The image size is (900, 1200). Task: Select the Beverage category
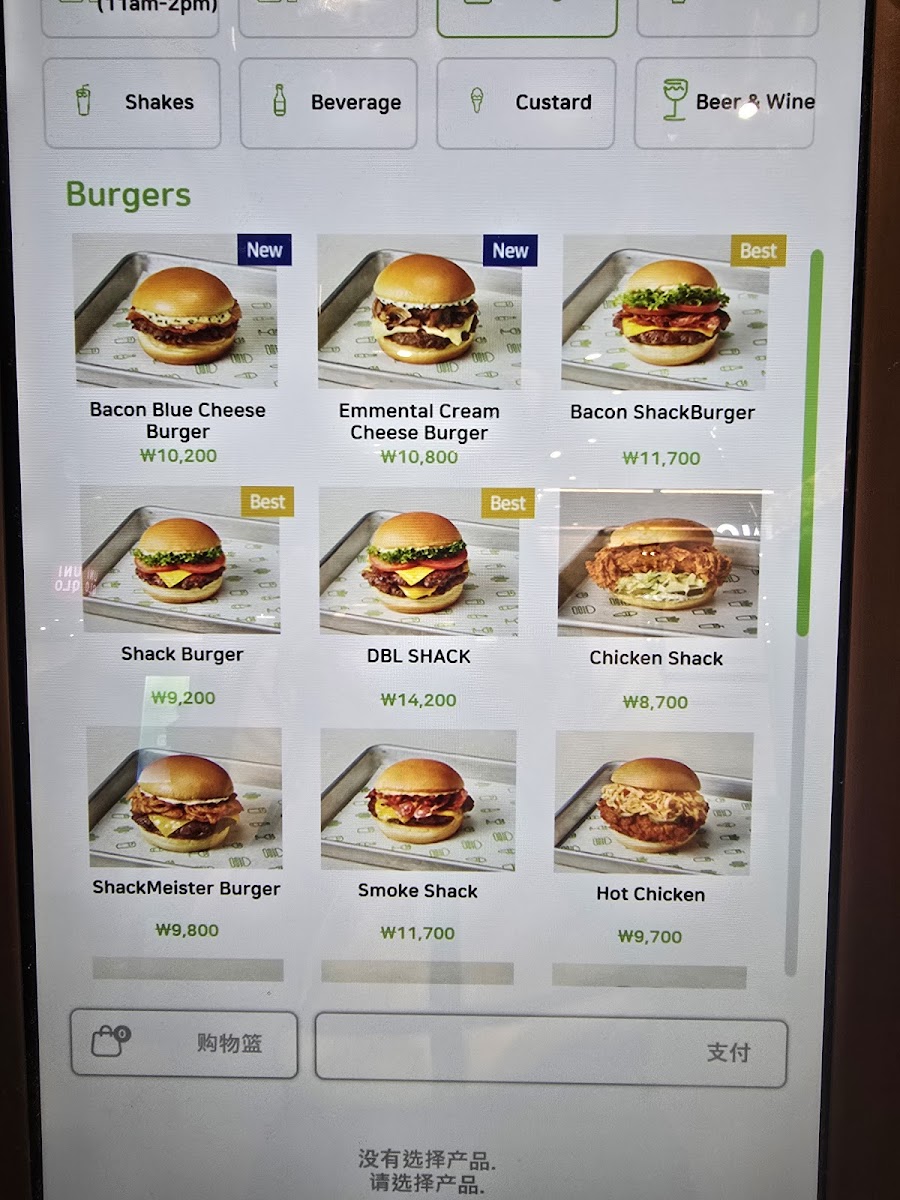(x=328, y=103)
